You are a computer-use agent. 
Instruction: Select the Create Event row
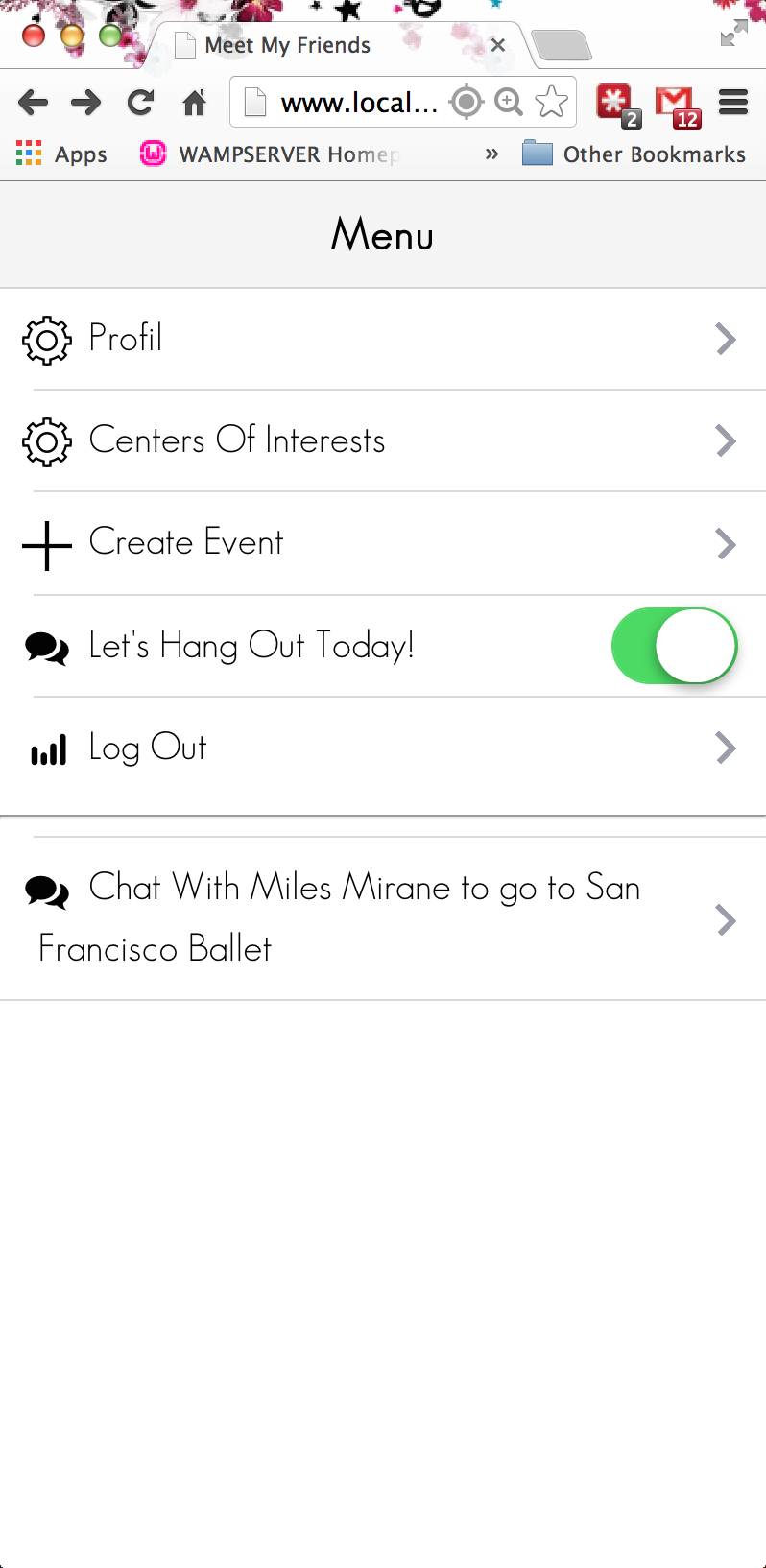(382, 543)
